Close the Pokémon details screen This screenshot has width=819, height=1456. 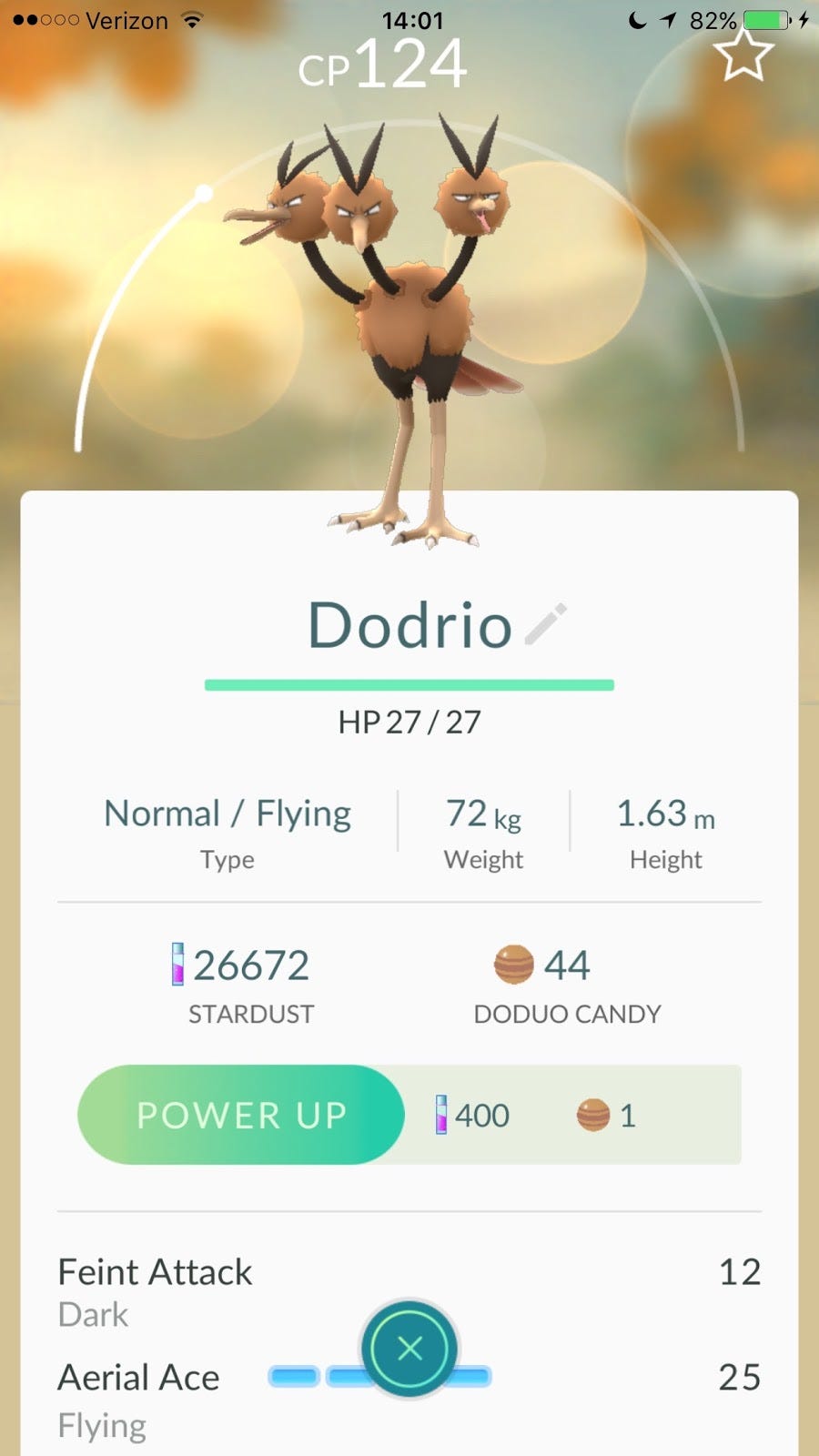[x=409, y=1348]
